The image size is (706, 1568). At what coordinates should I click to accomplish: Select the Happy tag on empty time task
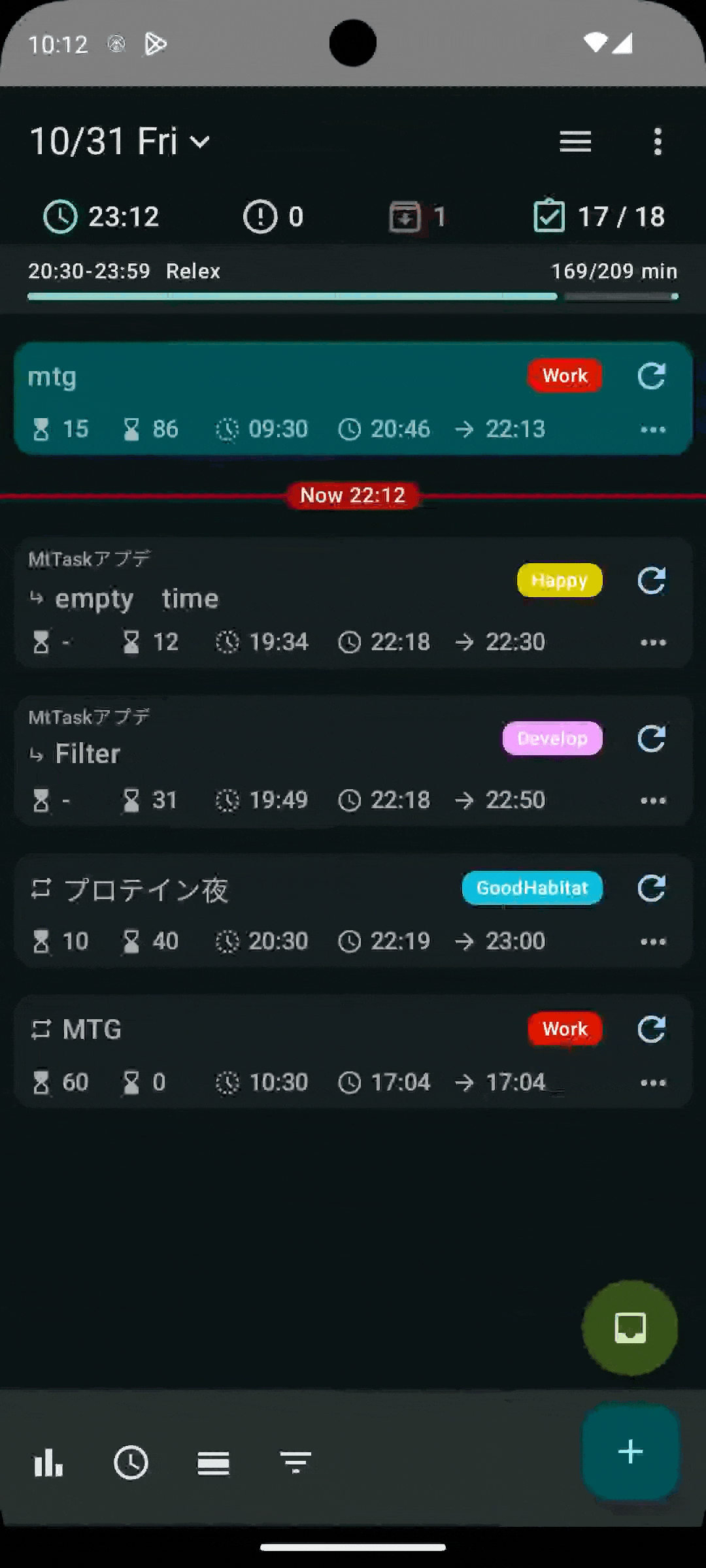(559, 580)
